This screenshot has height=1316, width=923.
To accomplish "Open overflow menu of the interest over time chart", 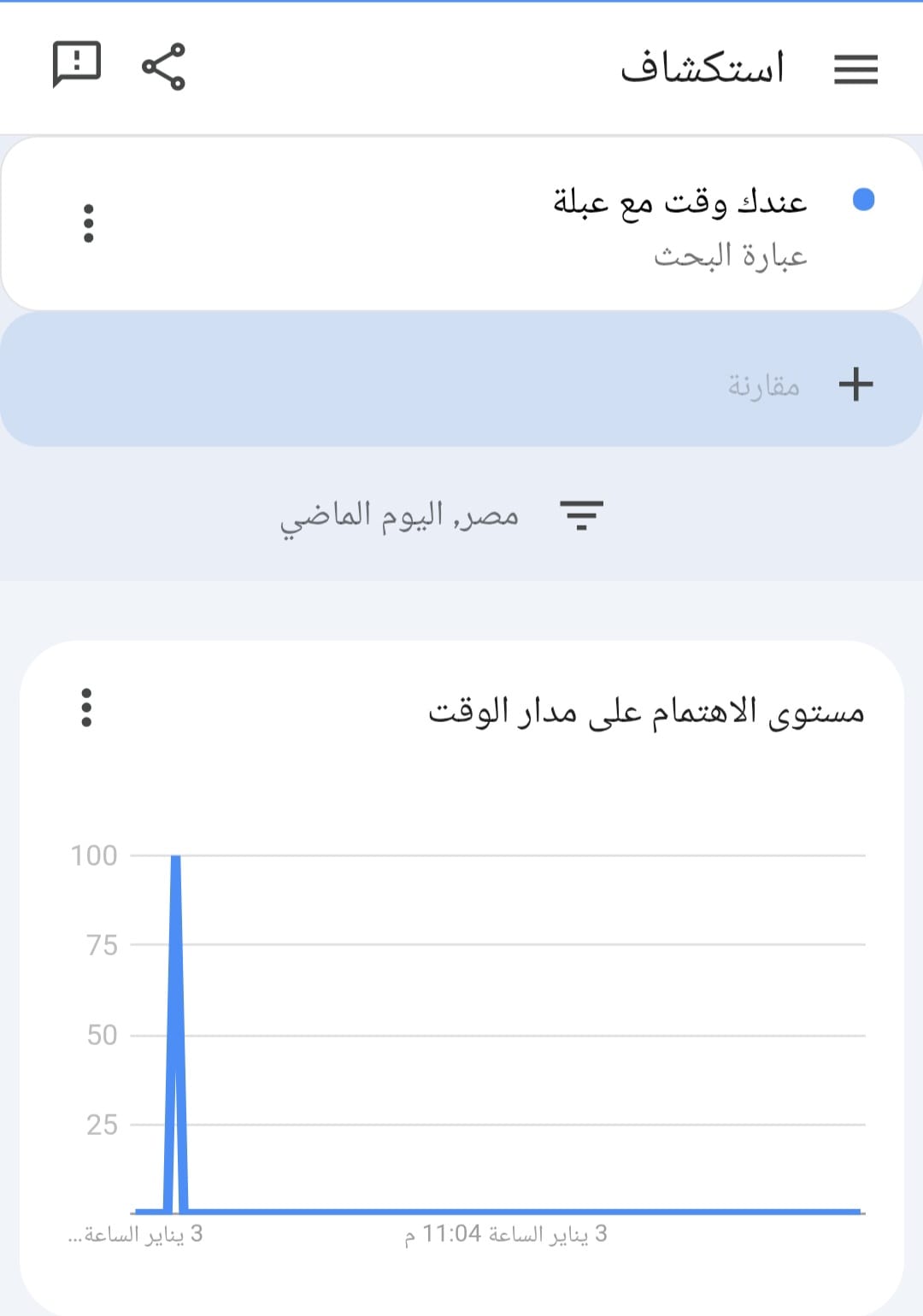I will click(86, 708).
